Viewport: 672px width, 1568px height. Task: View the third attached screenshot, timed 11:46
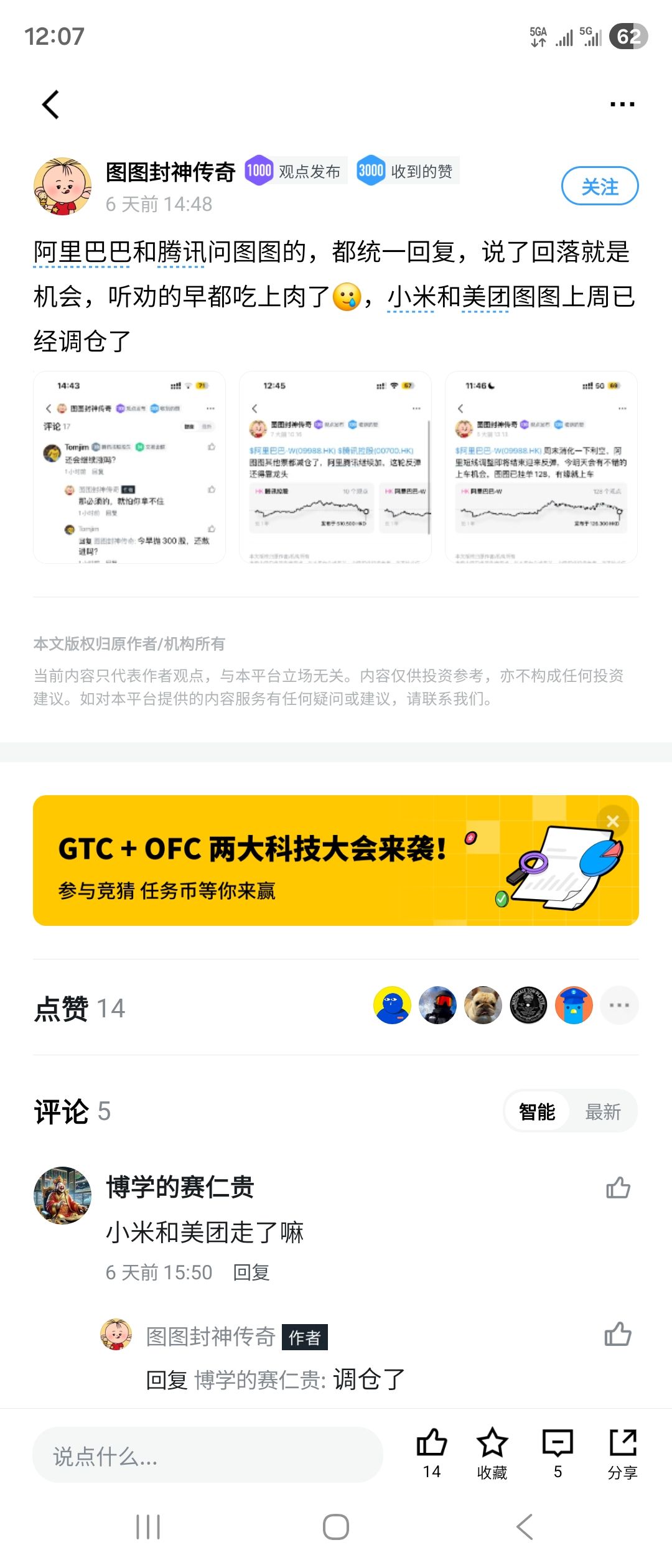[541, 467]
